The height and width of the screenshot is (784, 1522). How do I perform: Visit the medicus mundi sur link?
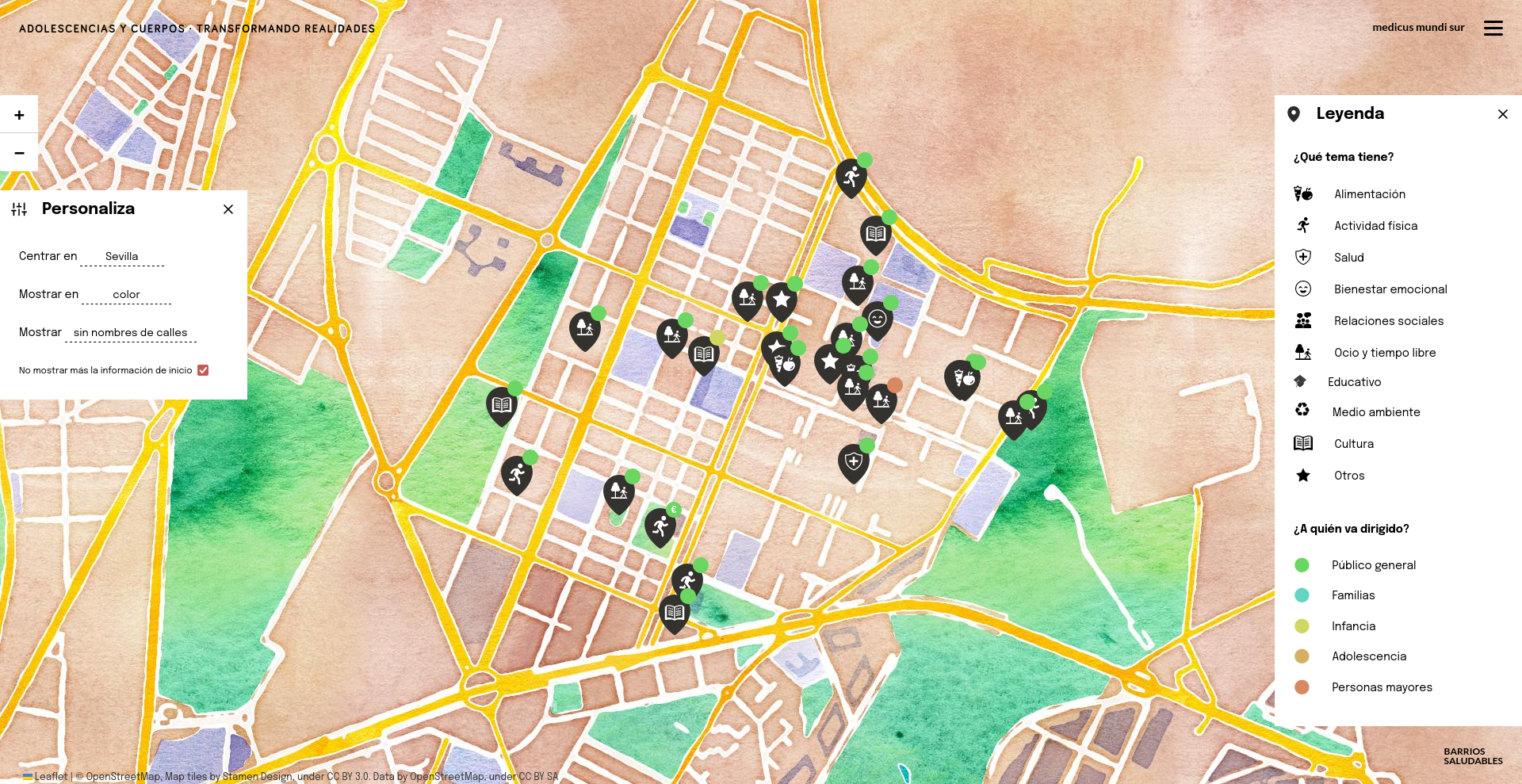[1418, 28]
